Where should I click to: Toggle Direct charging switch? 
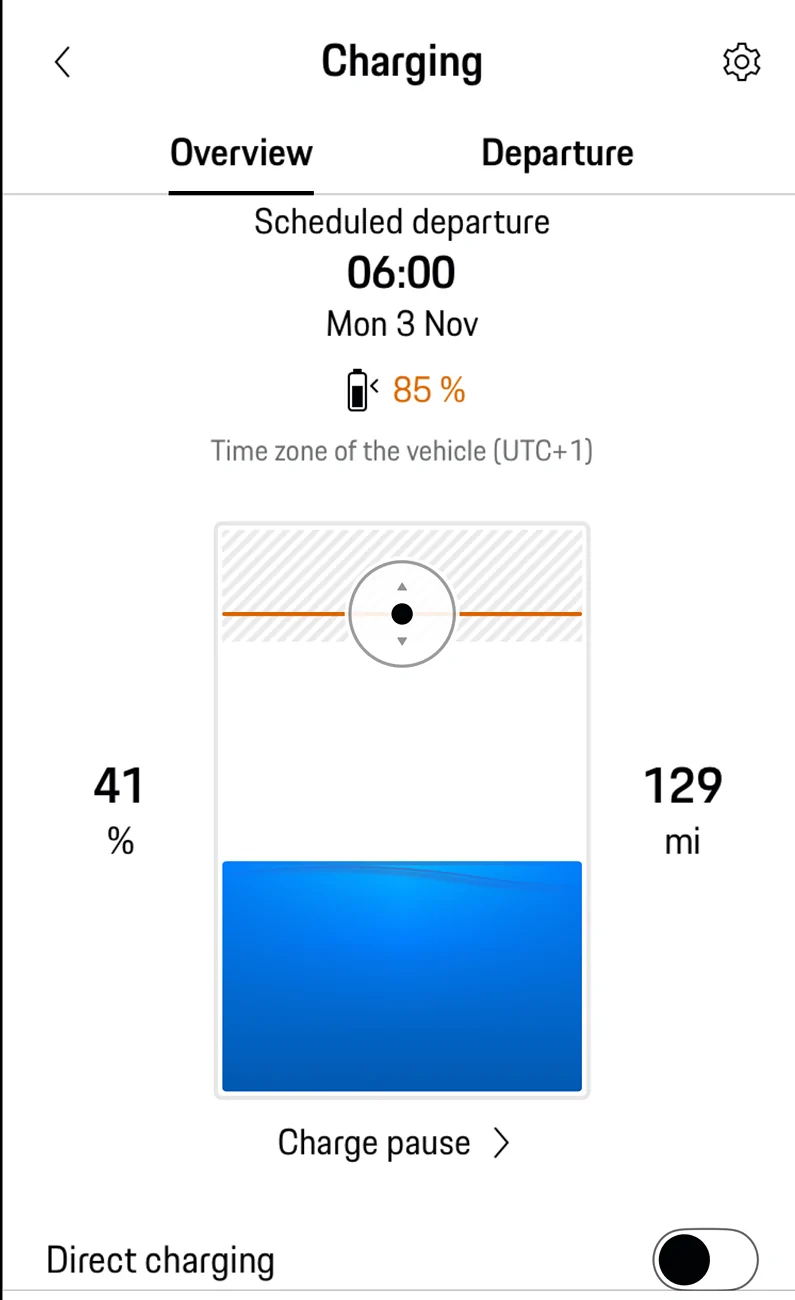click(x=705, y=1260)
